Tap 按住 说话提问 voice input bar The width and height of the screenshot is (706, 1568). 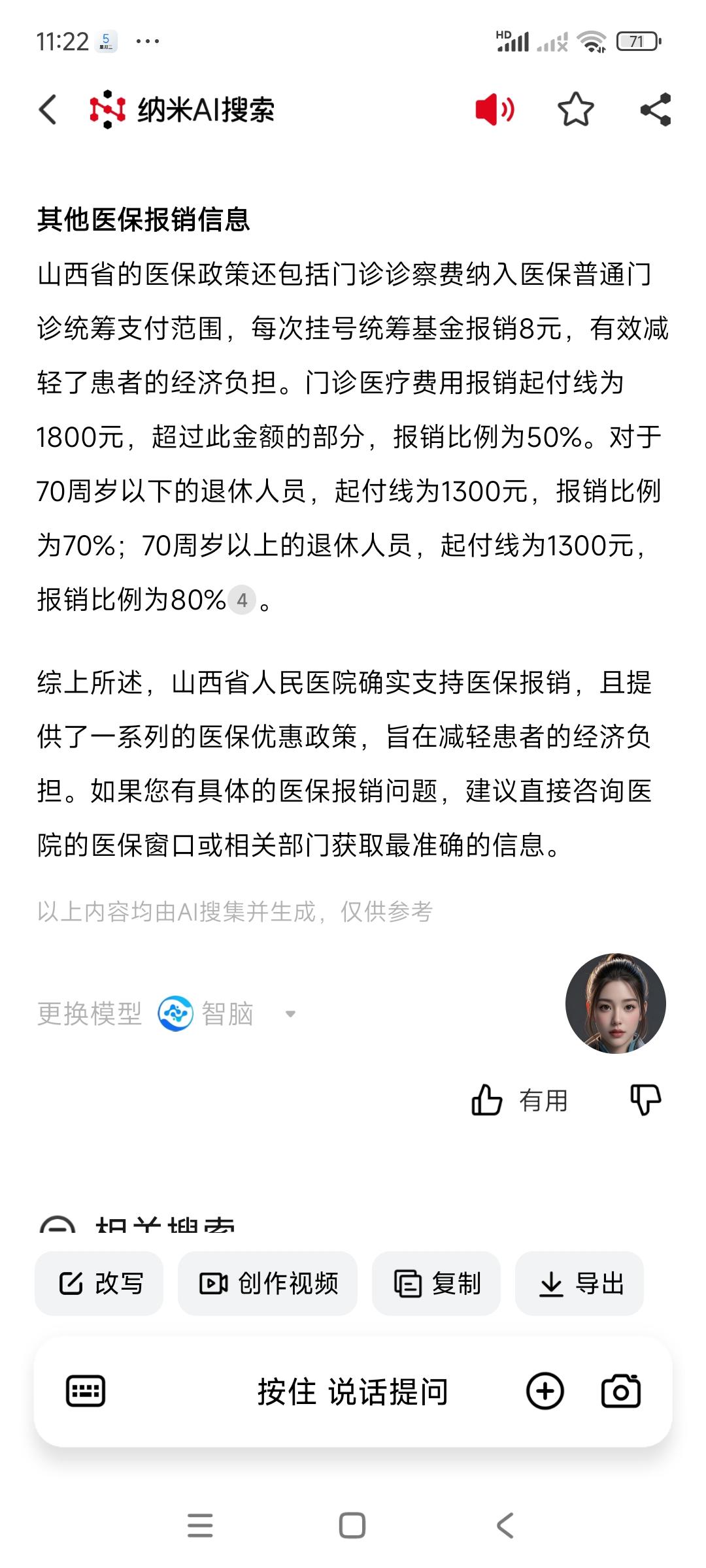352,1391
